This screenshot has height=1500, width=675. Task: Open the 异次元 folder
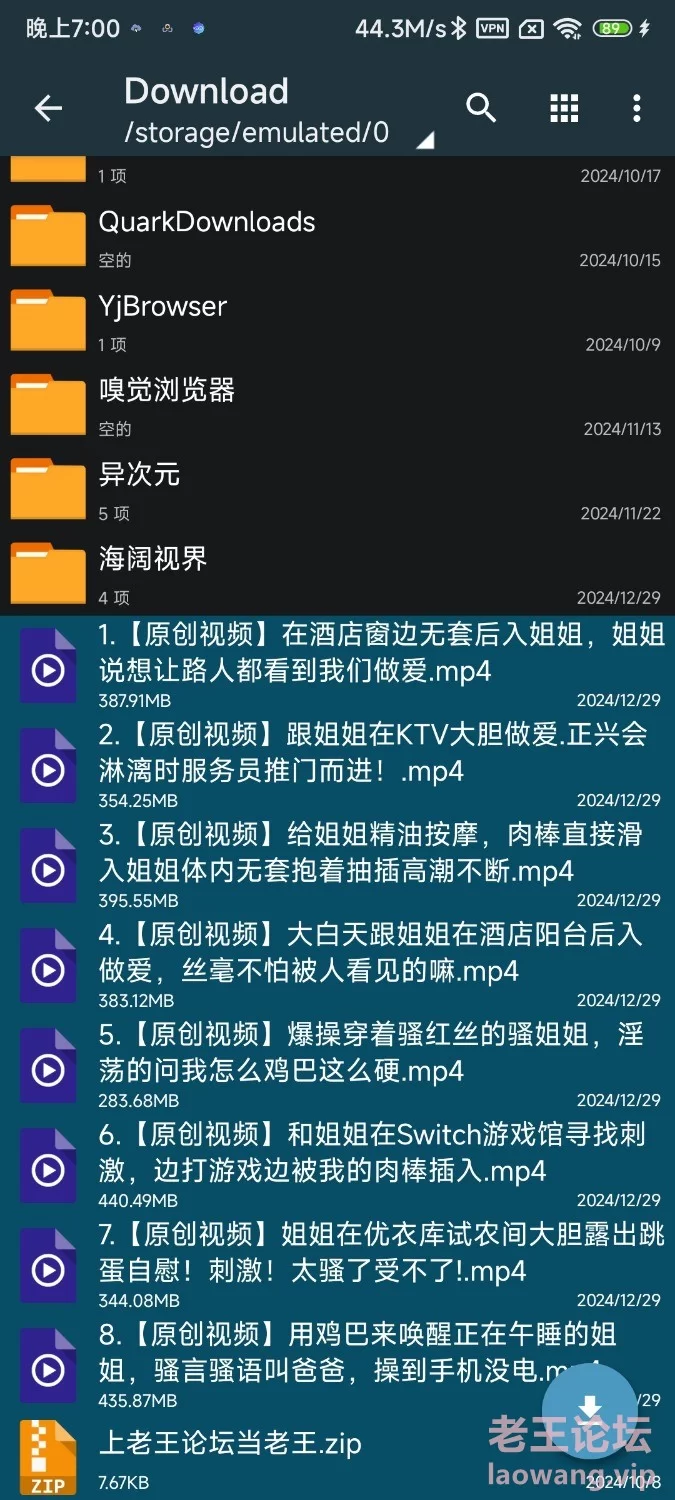tap(337, 490)
